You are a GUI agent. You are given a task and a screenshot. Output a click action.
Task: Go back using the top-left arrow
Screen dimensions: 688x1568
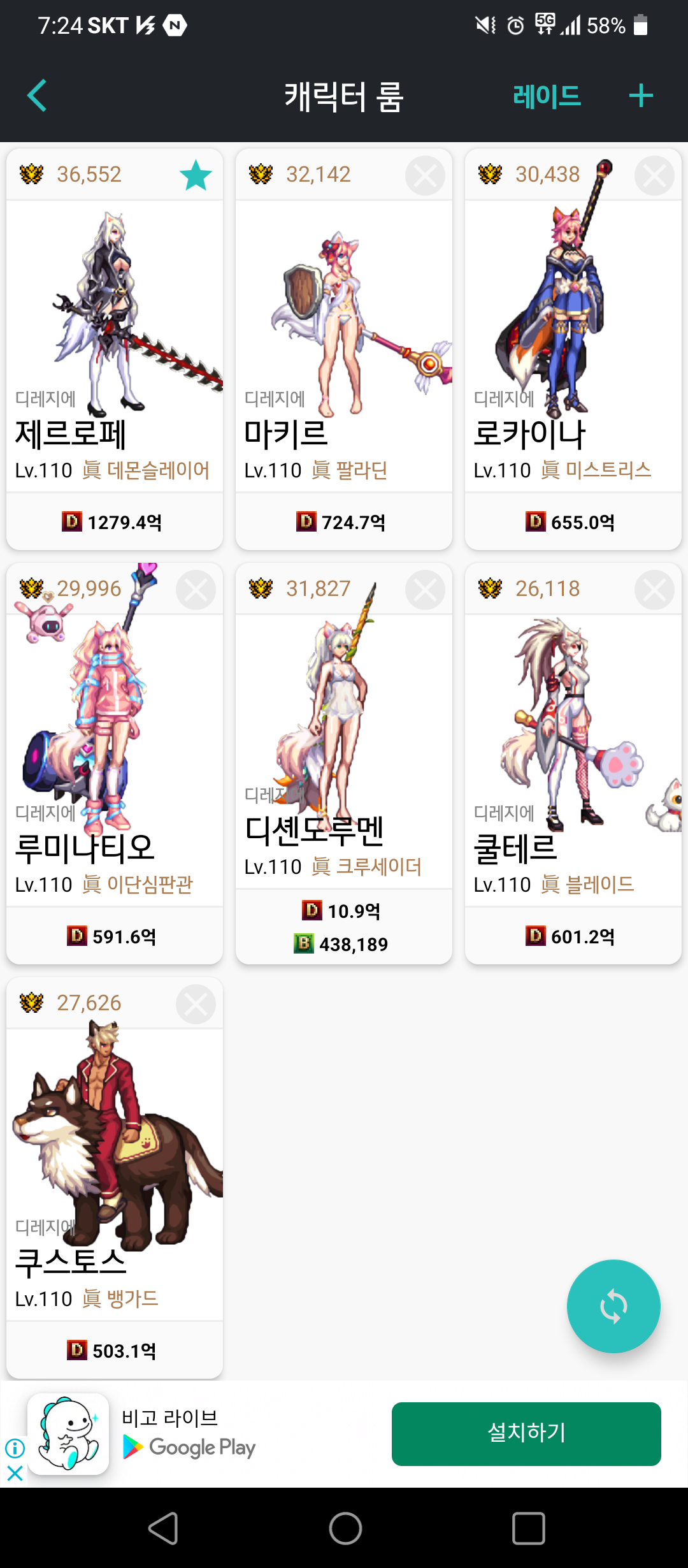[37, 96]
